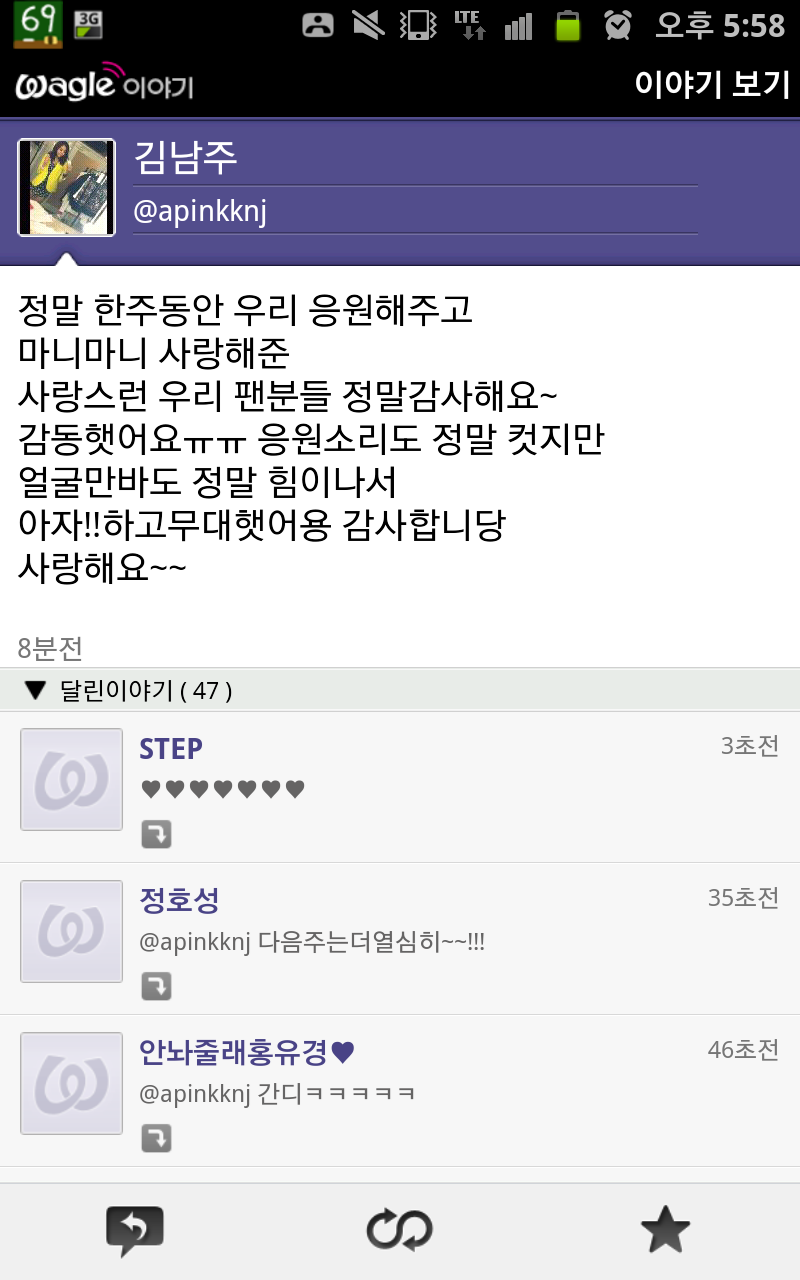View 안놔줄래홍유경's profile avatar
800x1280 pixels.
[x=71, y=1083]
